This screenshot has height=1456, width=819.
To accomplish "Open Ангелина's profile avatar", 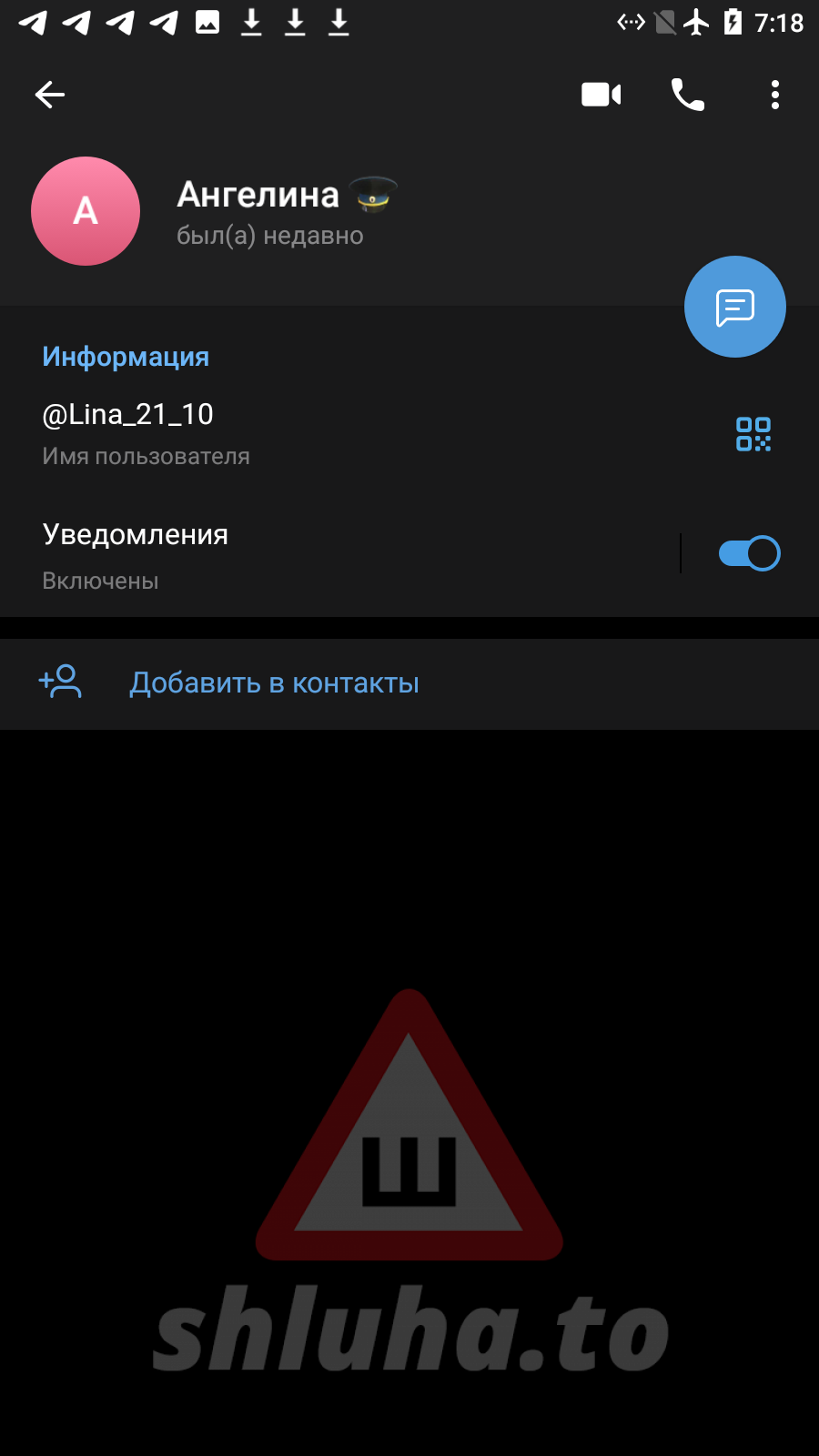I will 86,211.
